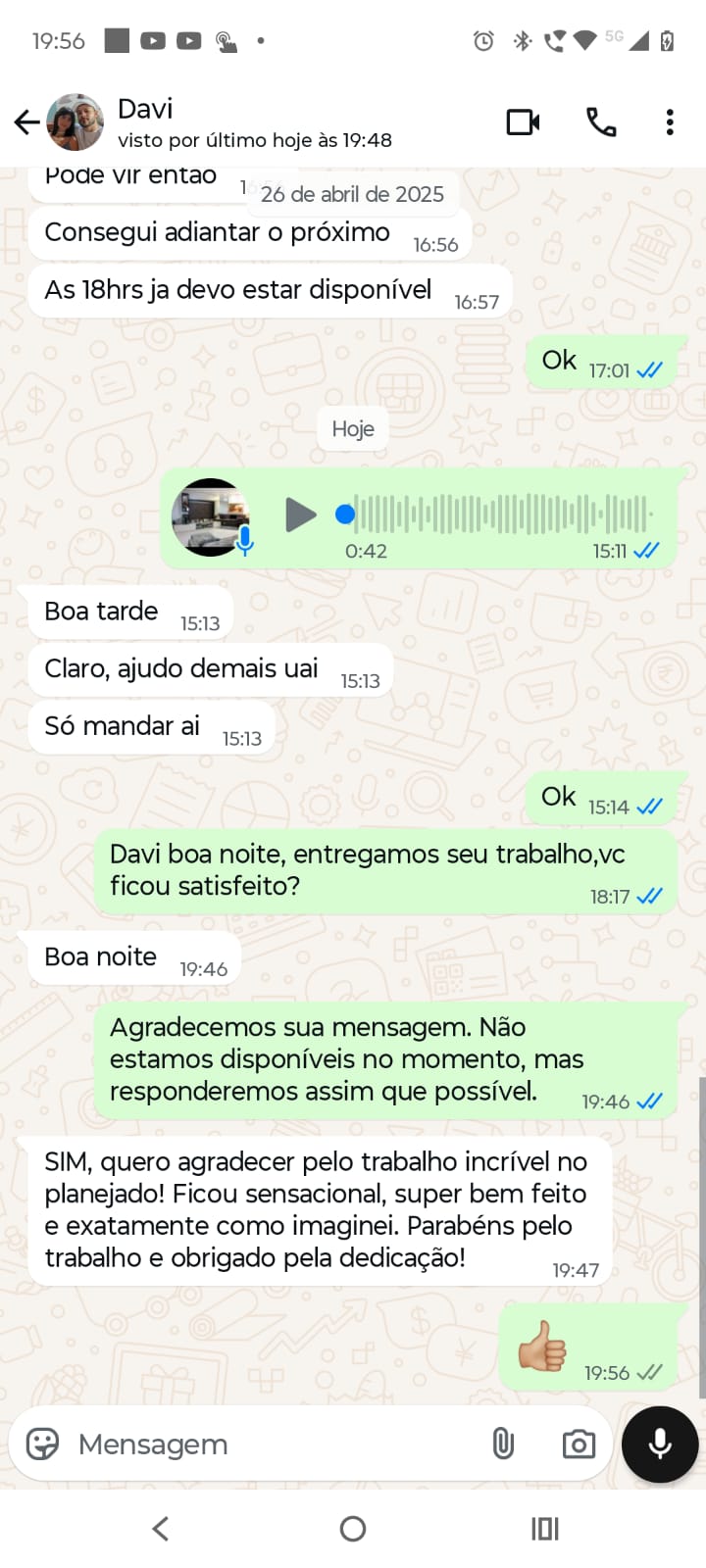Focus the Mensagem text field

[265, 1444]
